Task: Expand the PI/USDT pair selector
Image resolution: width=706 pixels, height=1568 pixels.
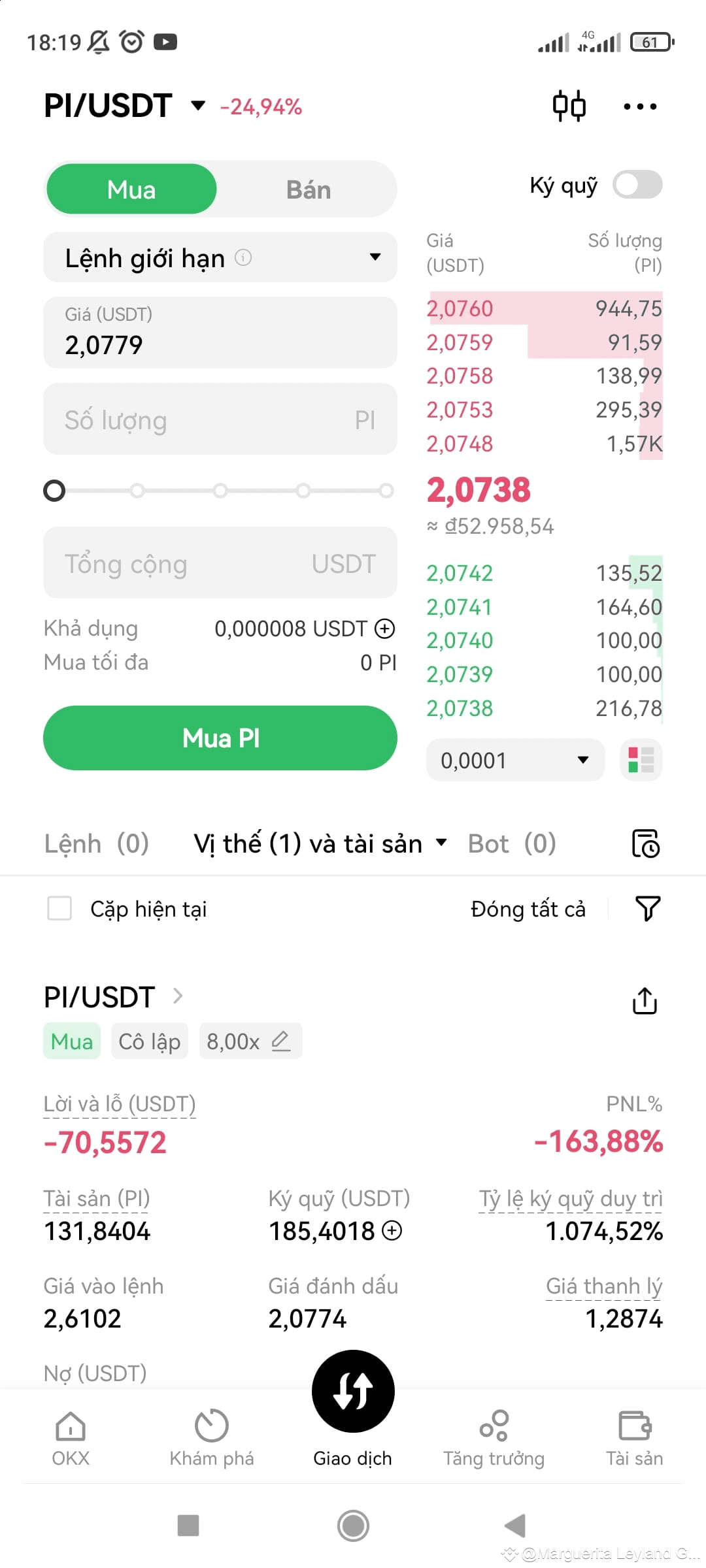Action: coord(197,106)
